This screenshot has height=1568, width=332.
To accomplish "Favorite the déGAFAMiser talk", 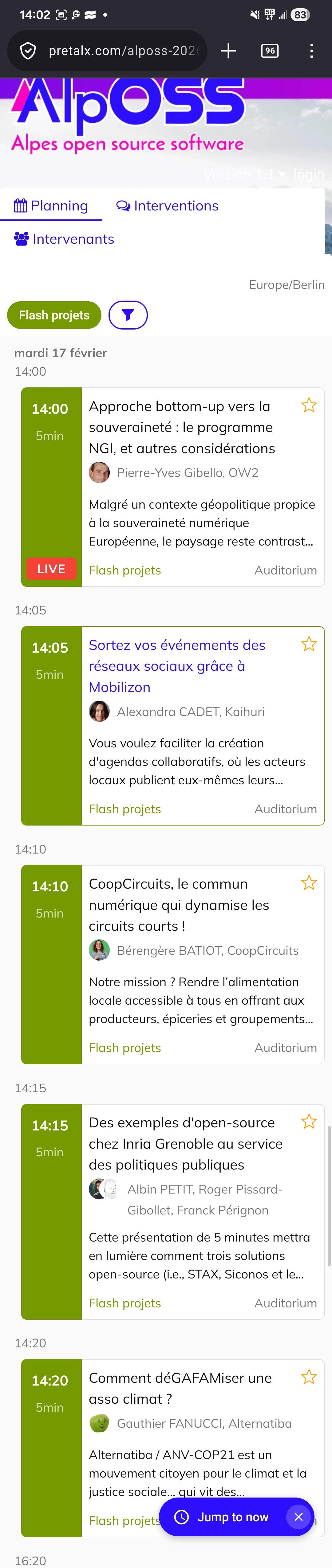I will 309,1376.
